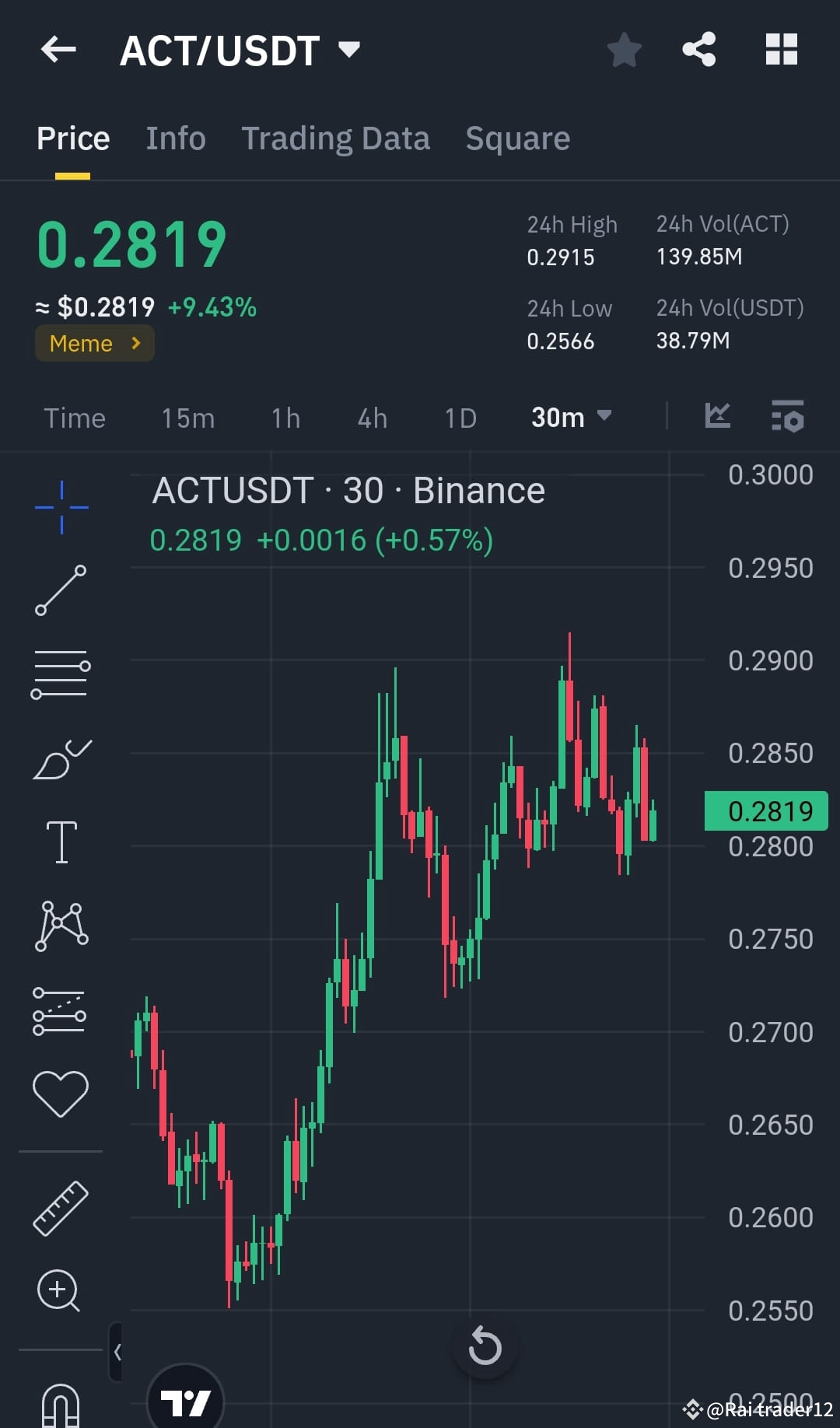840x1428 pixels.
Task: Switch to the Trading Data tab
Action: point(336,138)
